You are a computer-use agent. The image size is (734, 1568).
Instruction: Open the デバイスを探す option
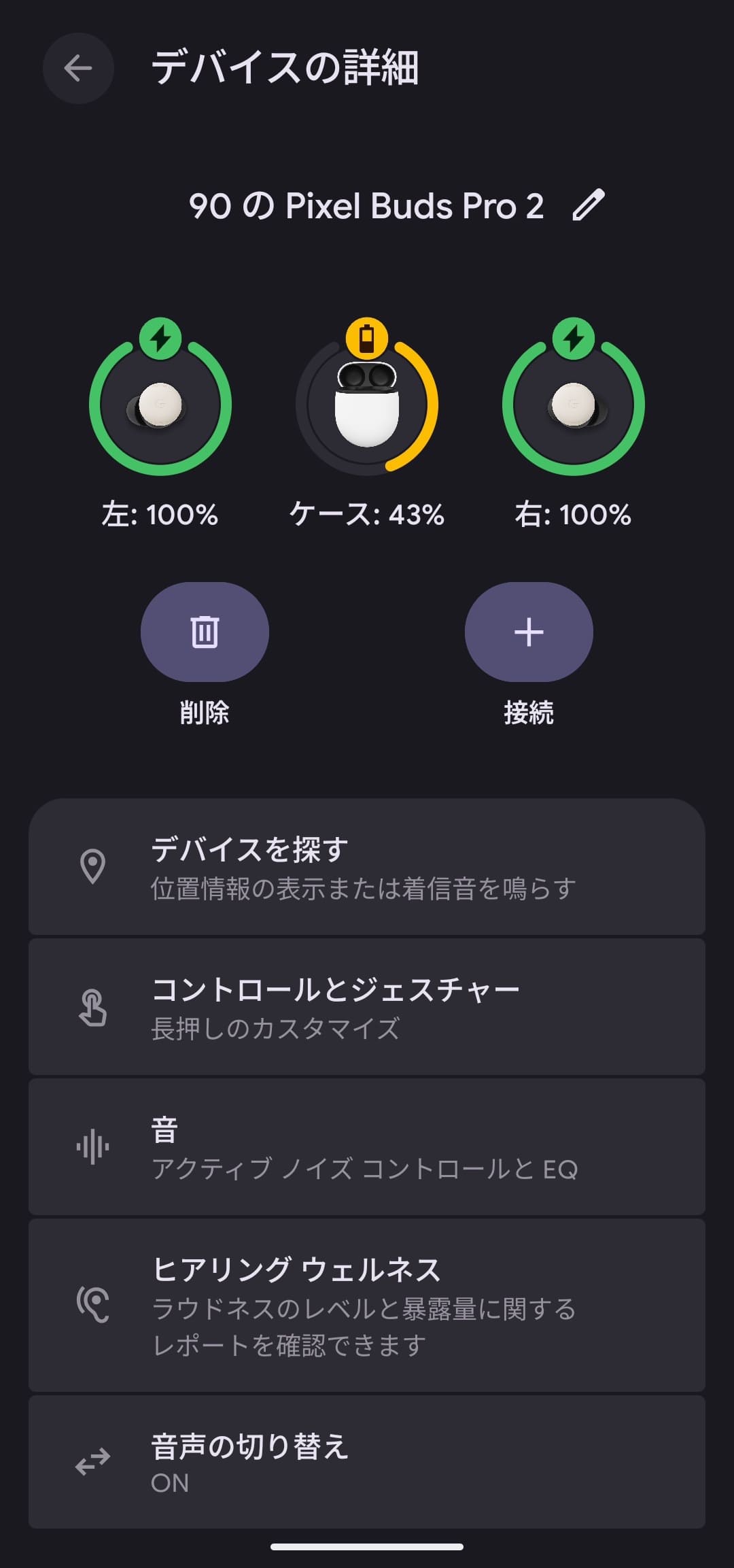tap(367, 866)
